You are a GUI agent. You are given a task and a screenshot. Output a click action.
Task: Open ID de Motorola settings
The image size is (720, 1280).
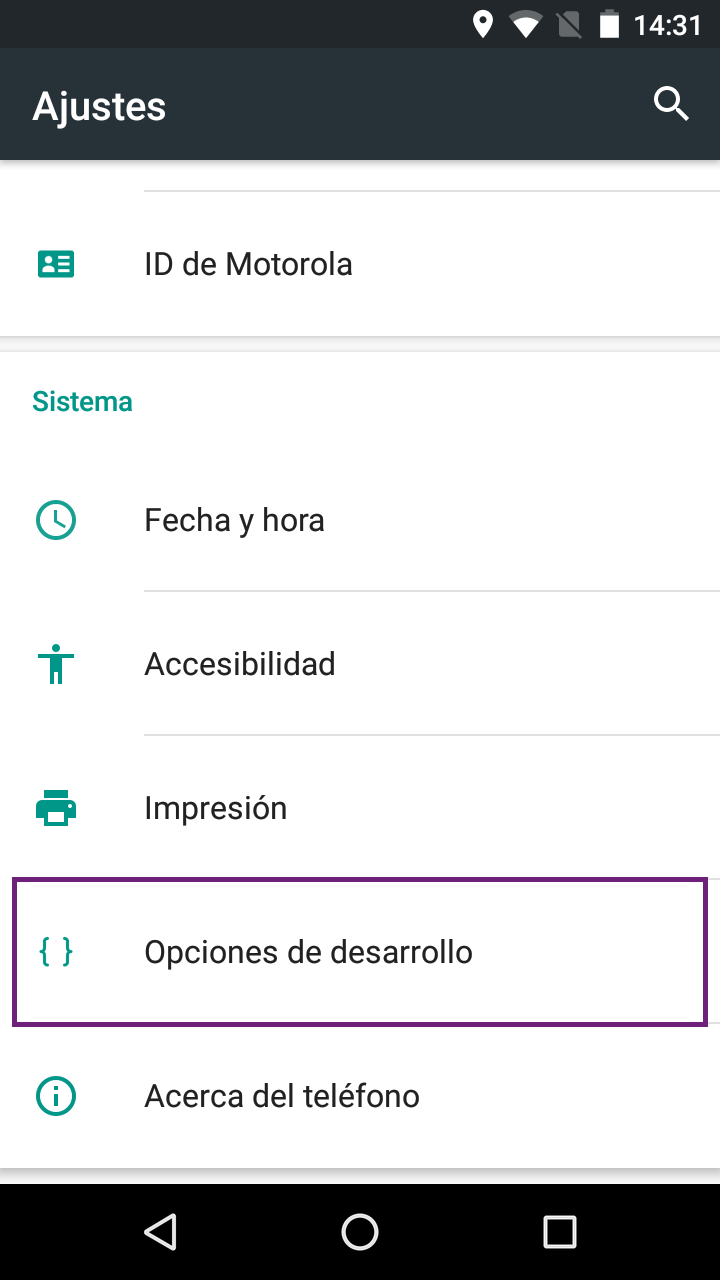click(360, 264)
